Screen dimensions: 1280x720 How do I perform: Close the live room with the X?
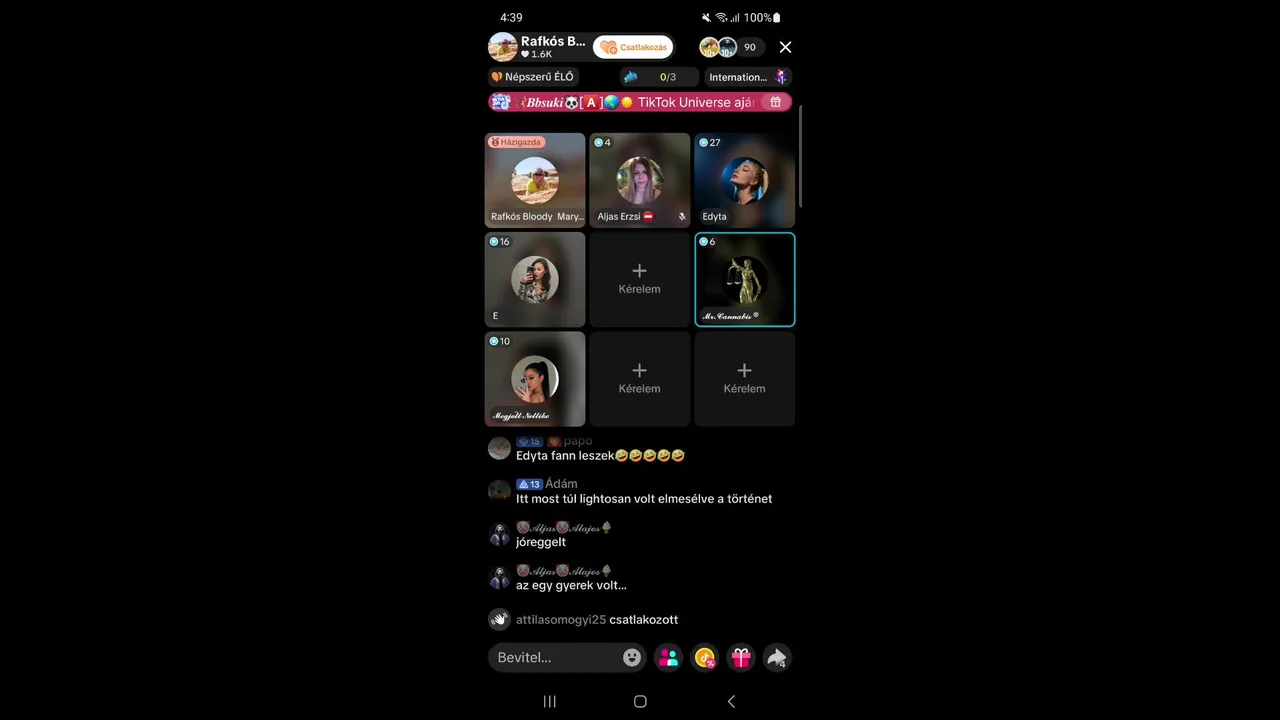pos(785,47)
